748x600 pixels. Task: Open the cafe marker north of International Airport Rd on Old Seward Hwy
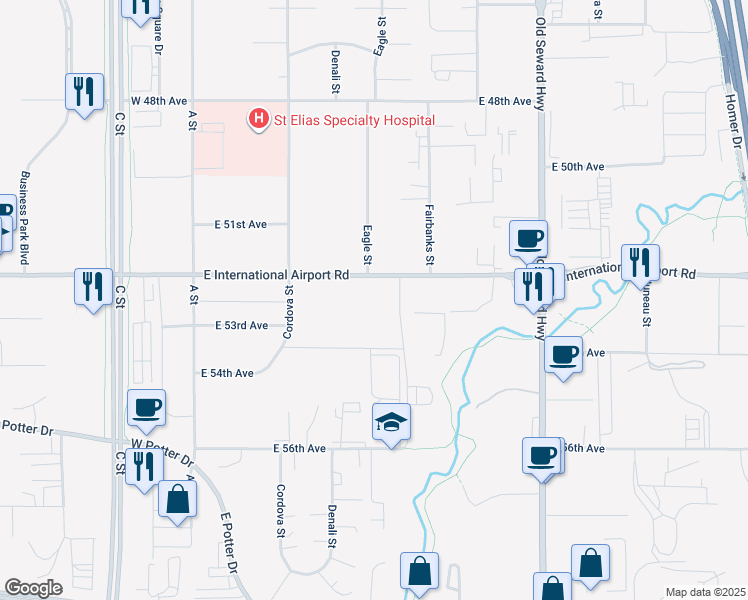(x=528, y=241)
